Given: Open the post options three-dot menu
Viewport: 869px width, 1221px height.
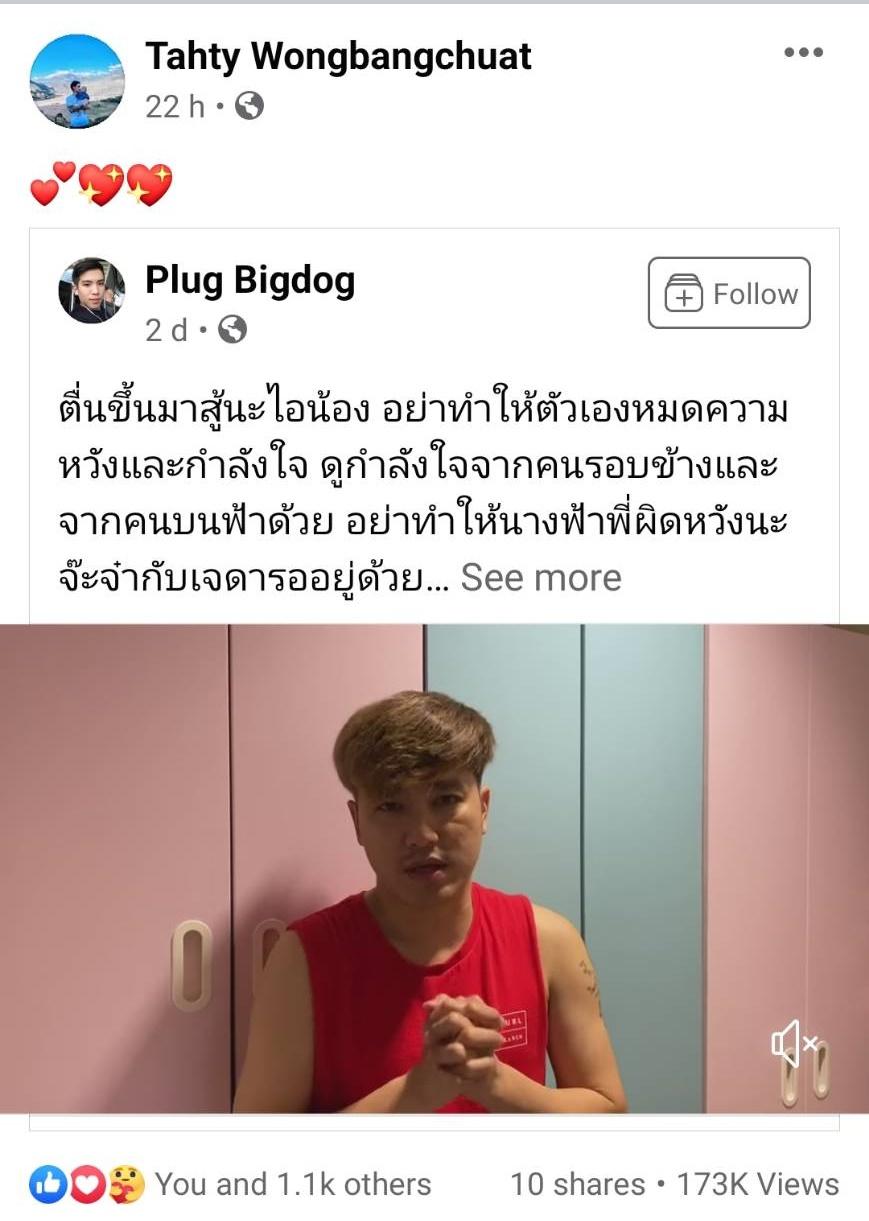Looking at the screenshot, I should click(x=803, y=54).
